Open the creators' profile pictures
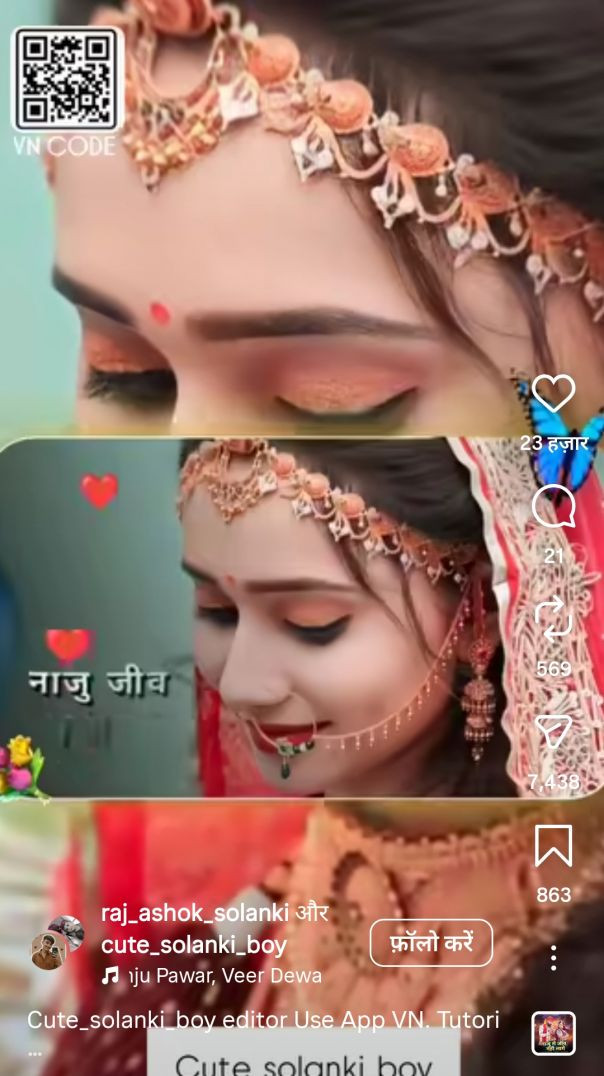Screen dimensions: 604x1076 (56, 943)
